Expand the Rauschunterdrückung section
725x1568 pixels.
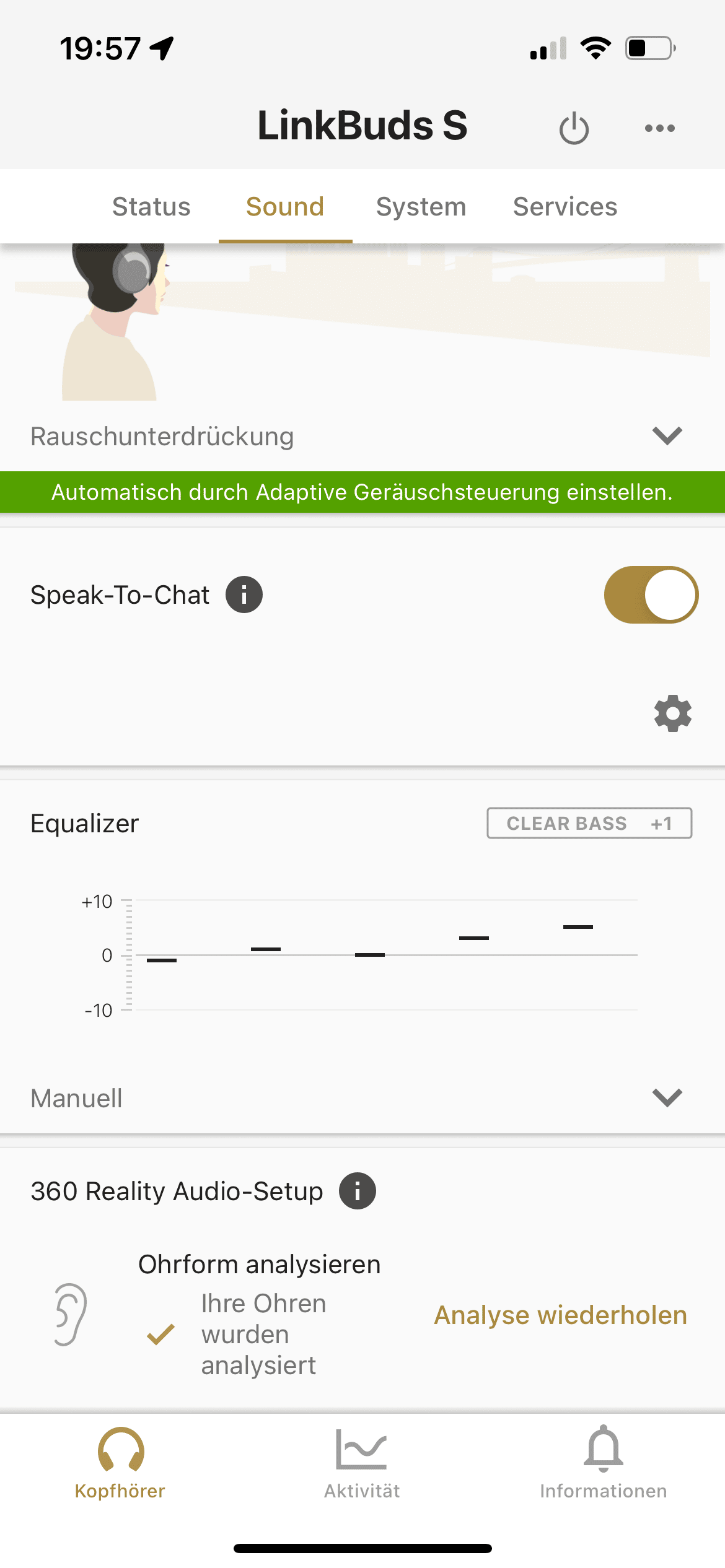(667, 436)
